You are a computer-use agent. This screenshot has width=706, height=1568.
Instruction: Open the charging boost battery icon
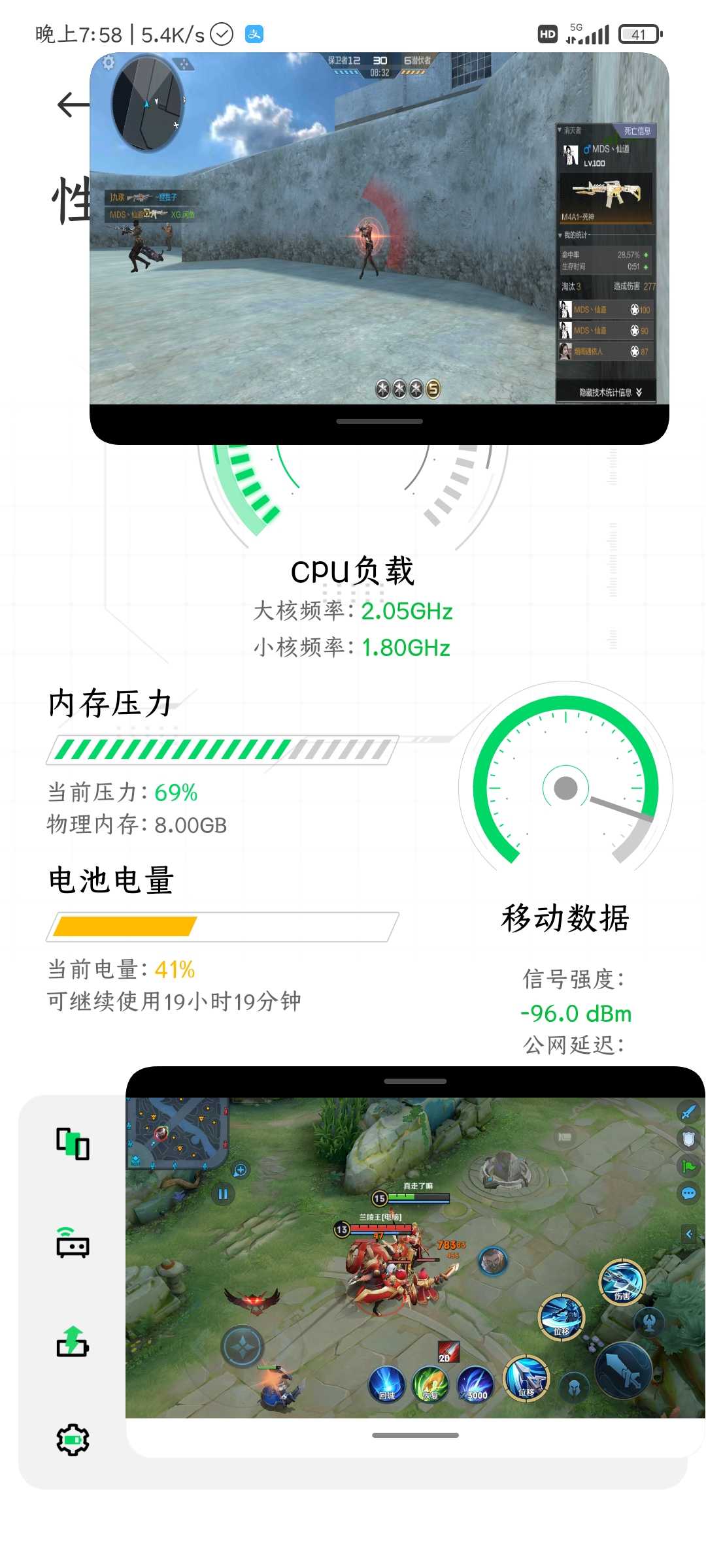[73, 1341]
